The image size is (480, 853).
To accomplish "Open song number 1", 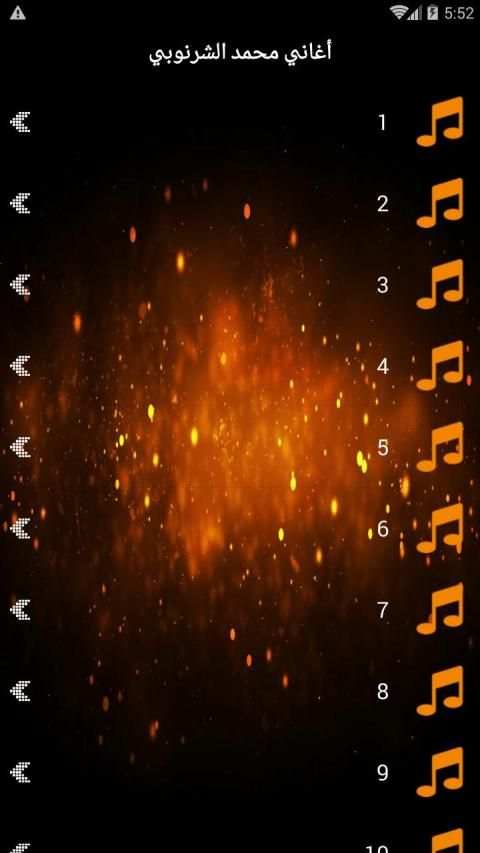I will pos(240,122).
